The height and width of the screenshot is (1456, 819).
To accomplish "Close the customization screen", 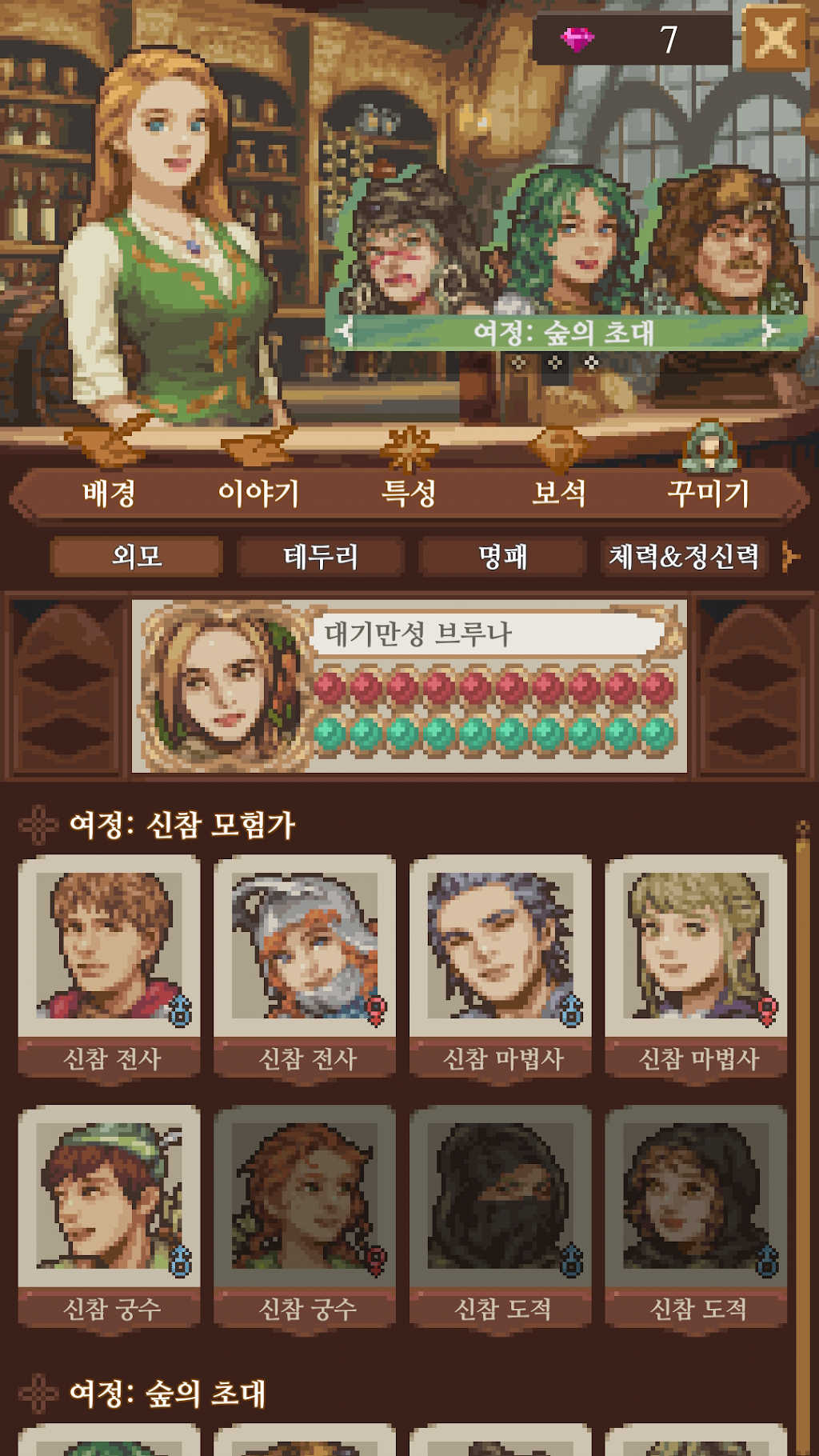I will click(x=775, y=38).
